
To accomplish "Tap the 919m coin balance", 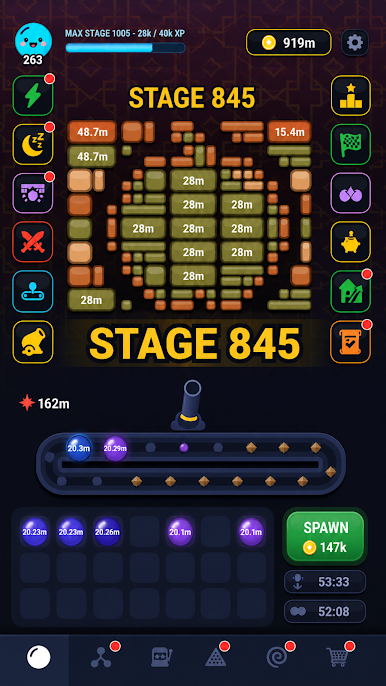I will (x=289, y=42).
